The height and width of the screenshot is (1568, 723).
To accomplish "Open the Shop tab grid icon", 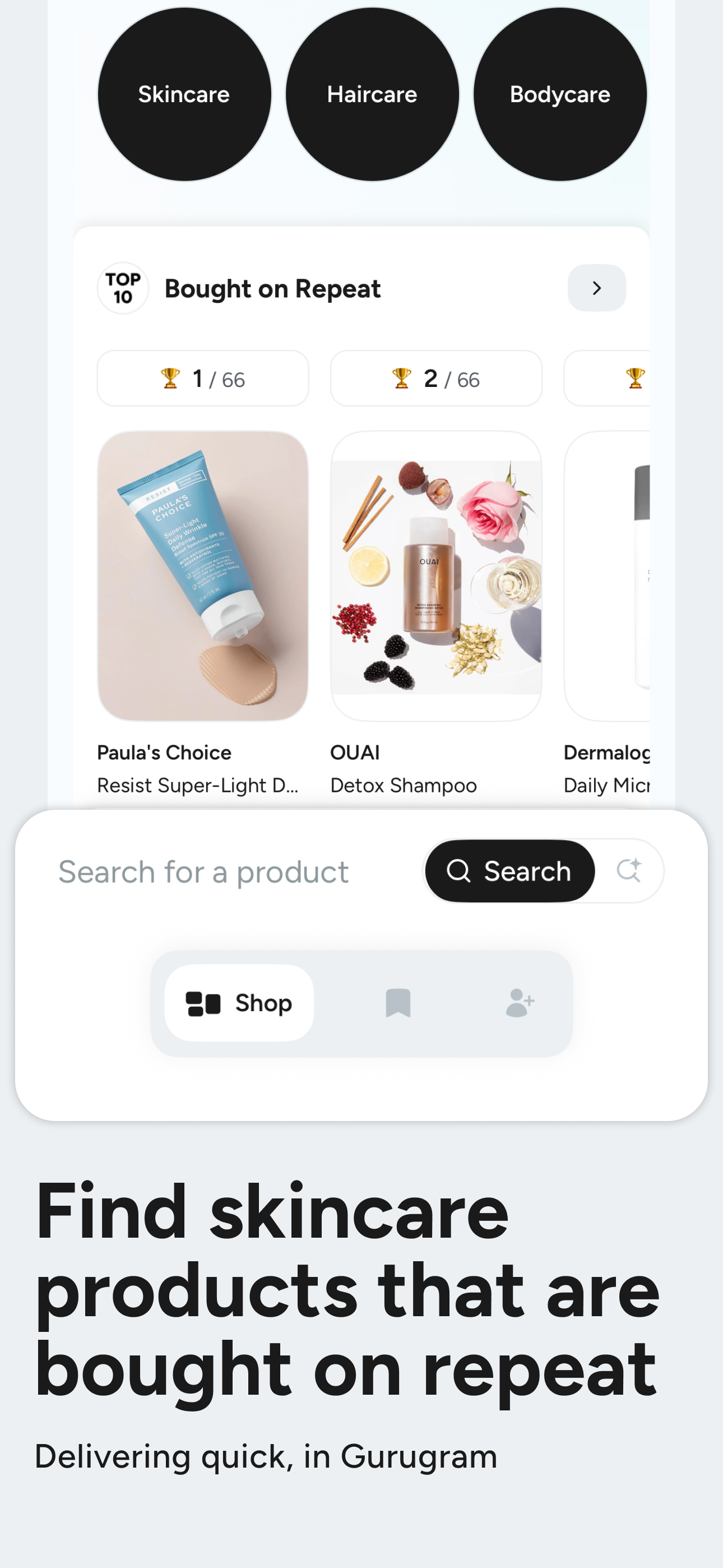I will point(201,1003).
